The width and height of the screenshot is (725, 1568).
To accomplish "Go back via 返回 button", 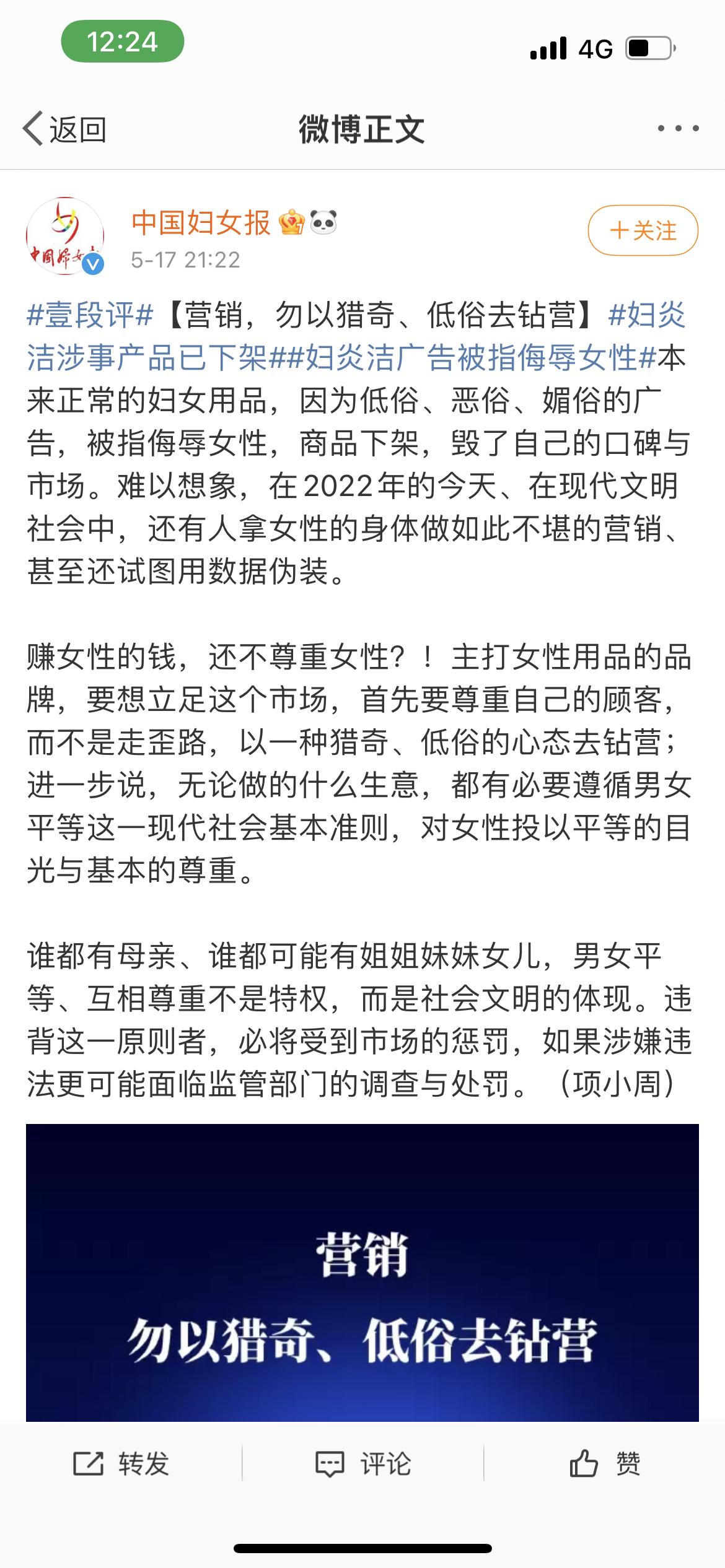I will 64,129.
